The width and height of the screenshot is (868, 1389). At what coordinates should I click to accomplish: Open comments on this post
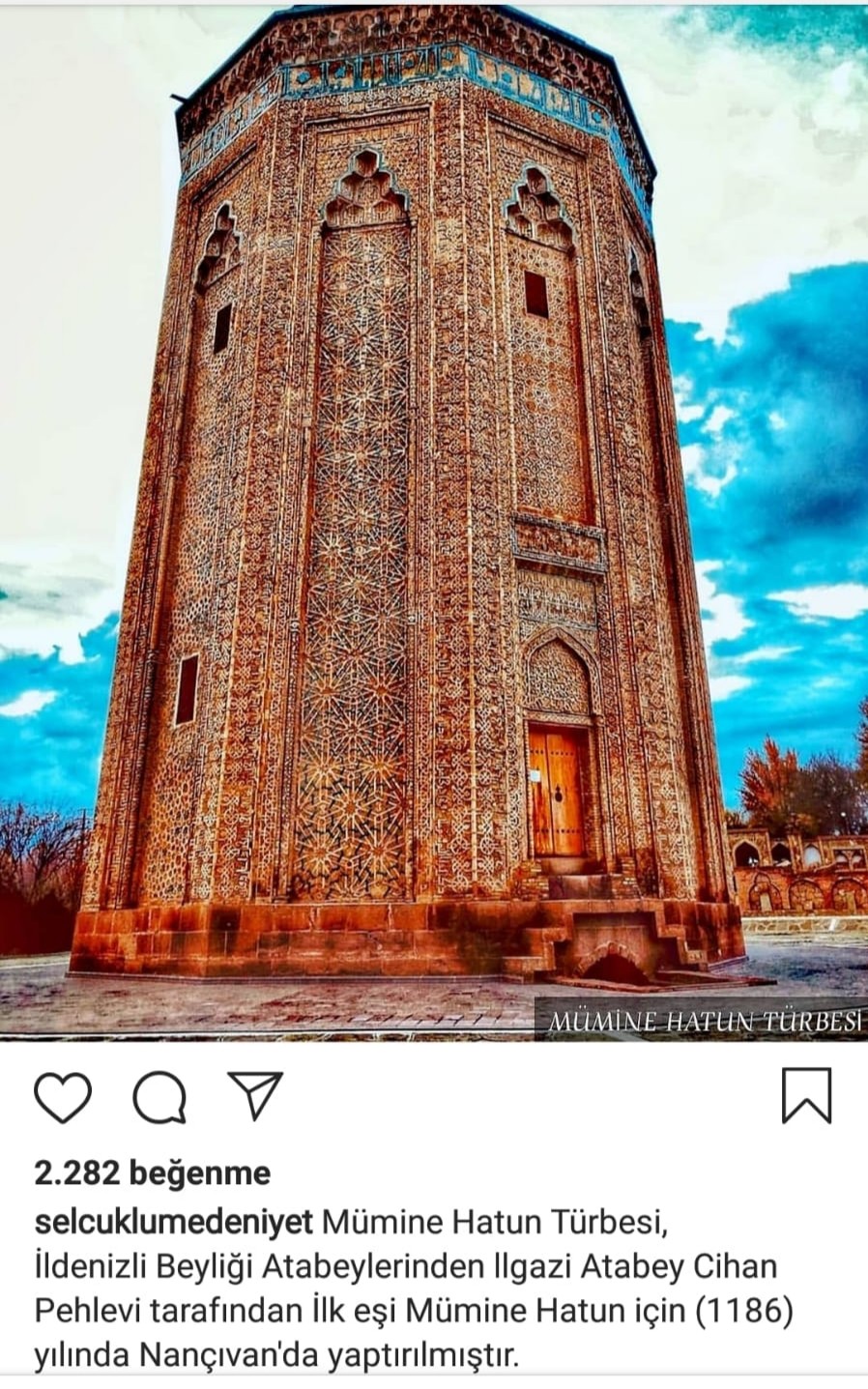[159, 1096]
